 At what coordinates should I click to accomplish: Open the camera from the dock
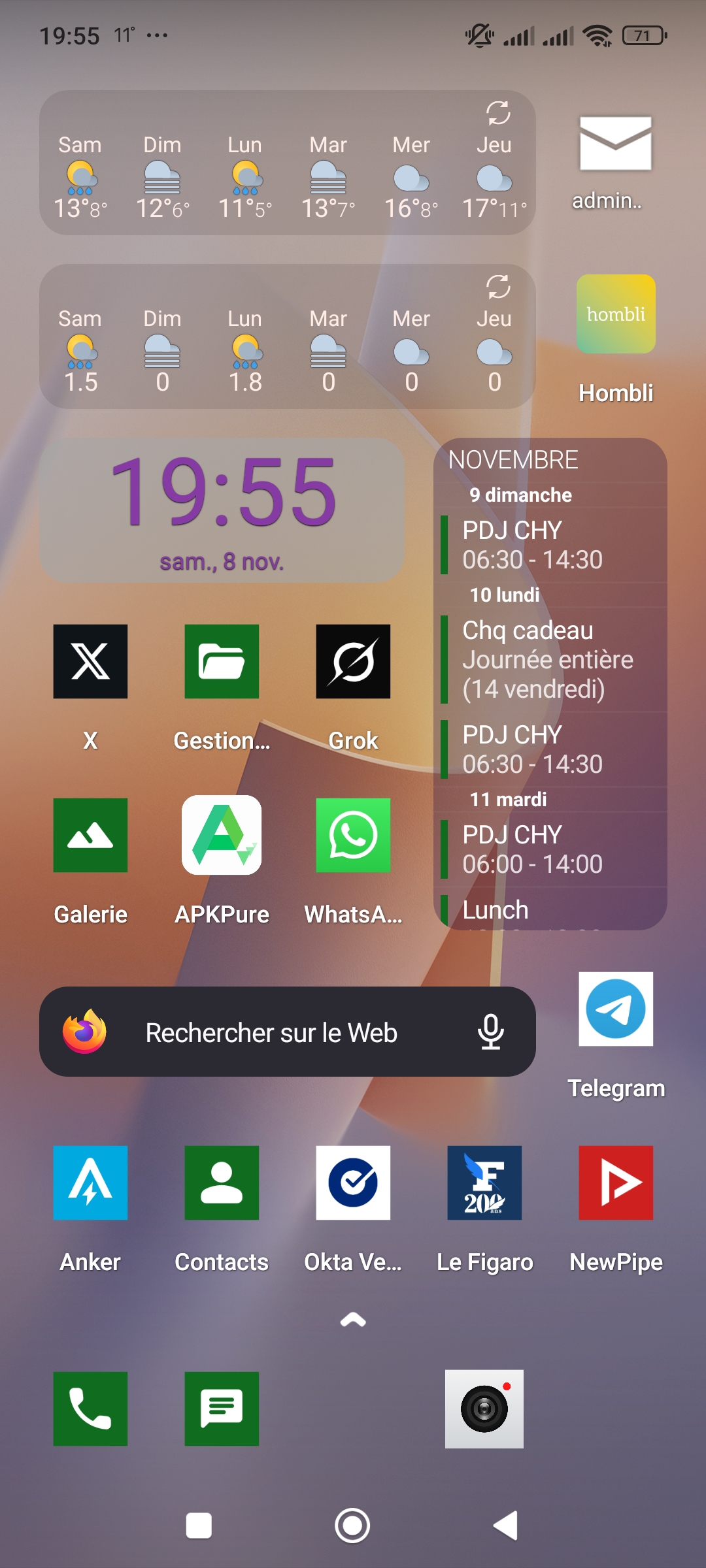pyautogui.click(x=484, y=1409)
